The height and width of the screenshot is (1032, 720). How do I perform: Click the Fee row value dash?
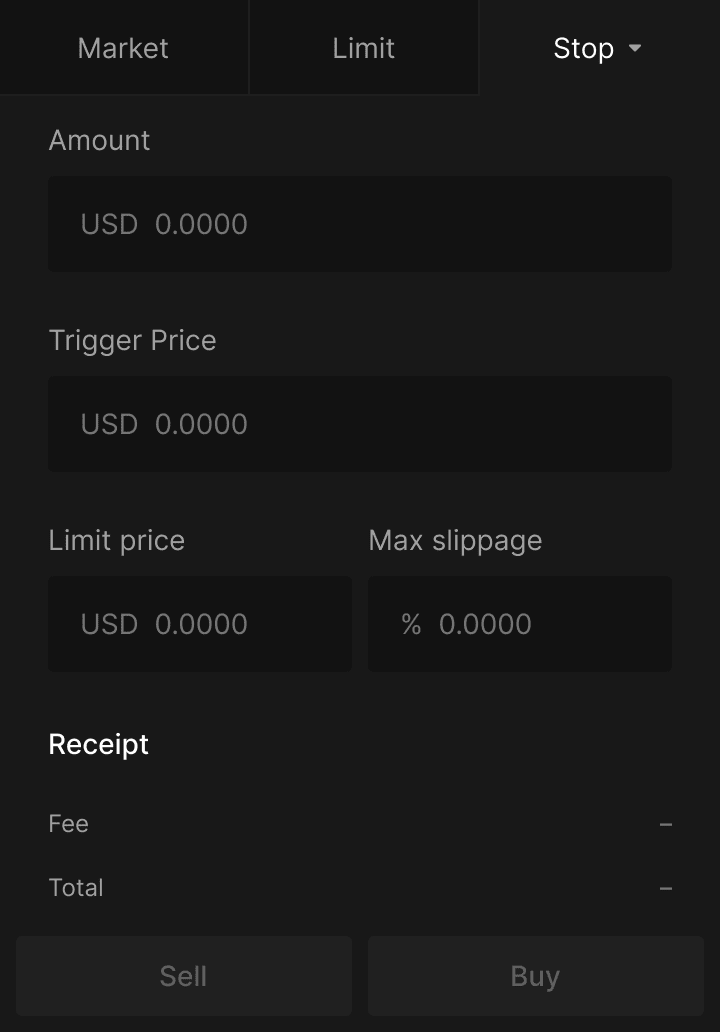667,823
